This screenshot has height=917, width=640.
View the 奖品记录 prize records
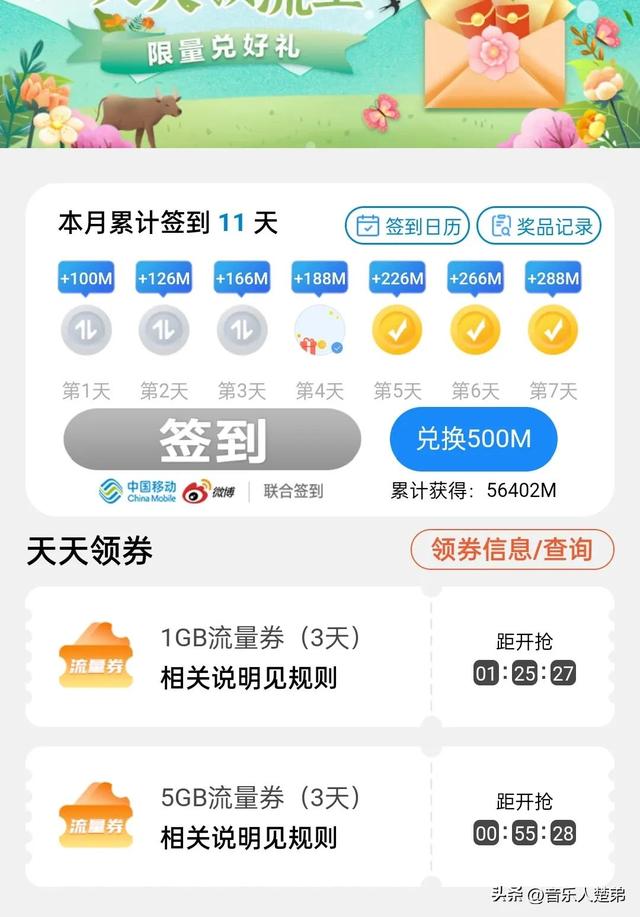(539, 226)
